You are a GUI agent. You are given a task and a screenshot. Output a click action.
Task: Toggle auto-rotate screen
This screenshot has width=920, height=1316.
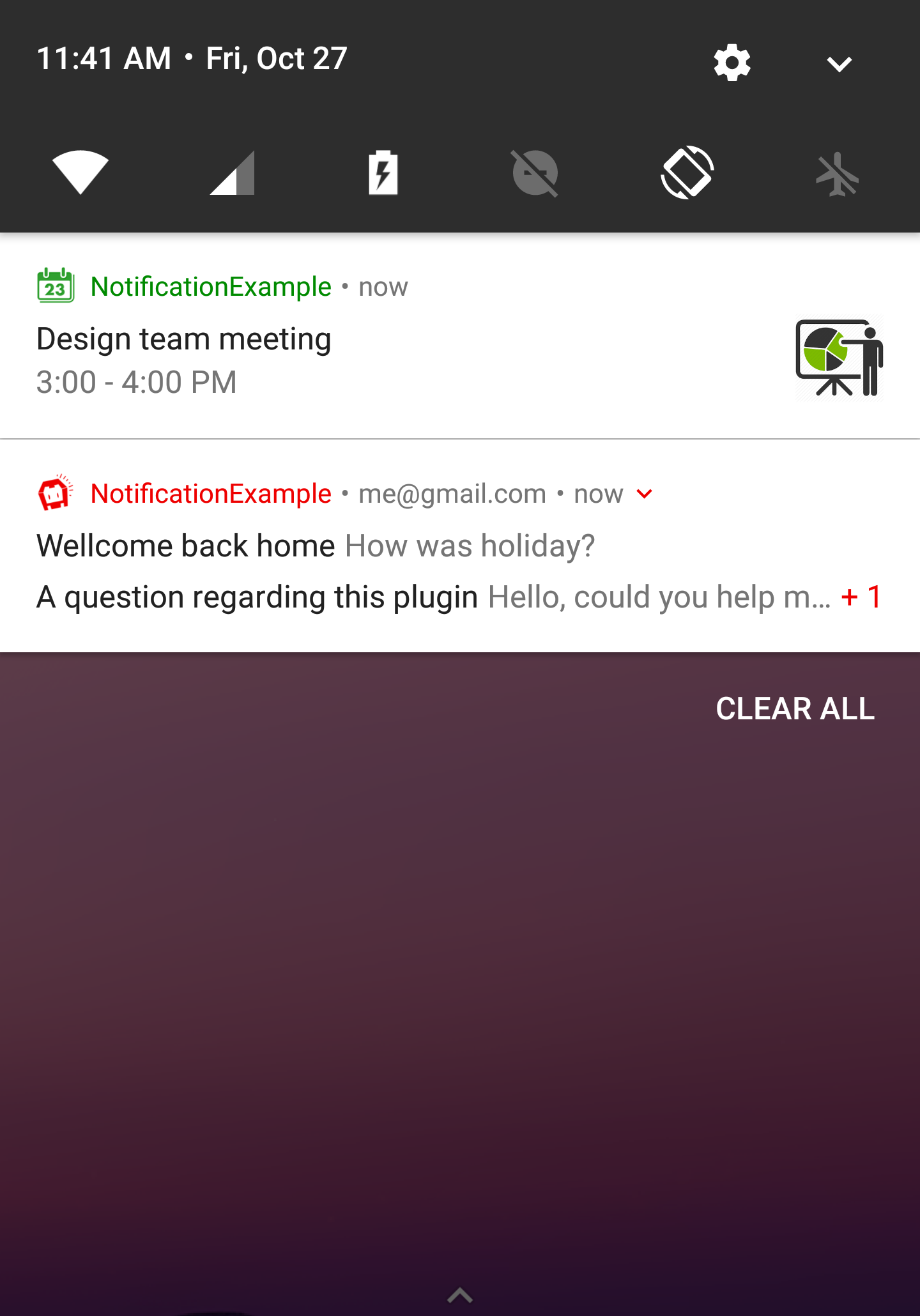687,172
